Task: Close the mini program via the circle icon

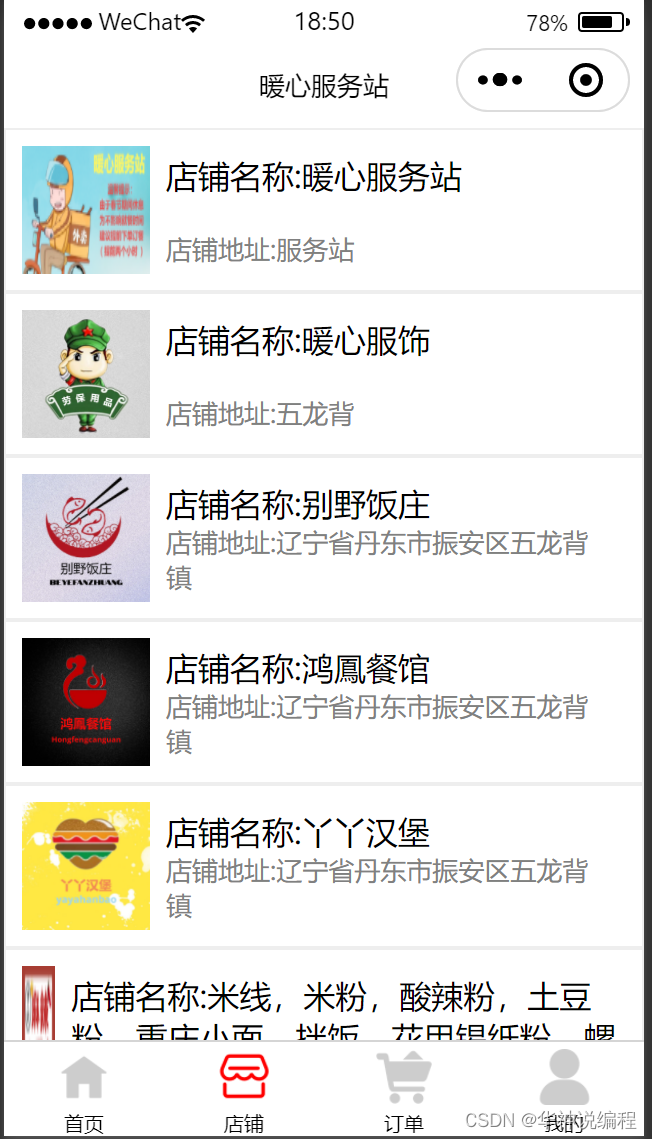Action: (585, 80)
